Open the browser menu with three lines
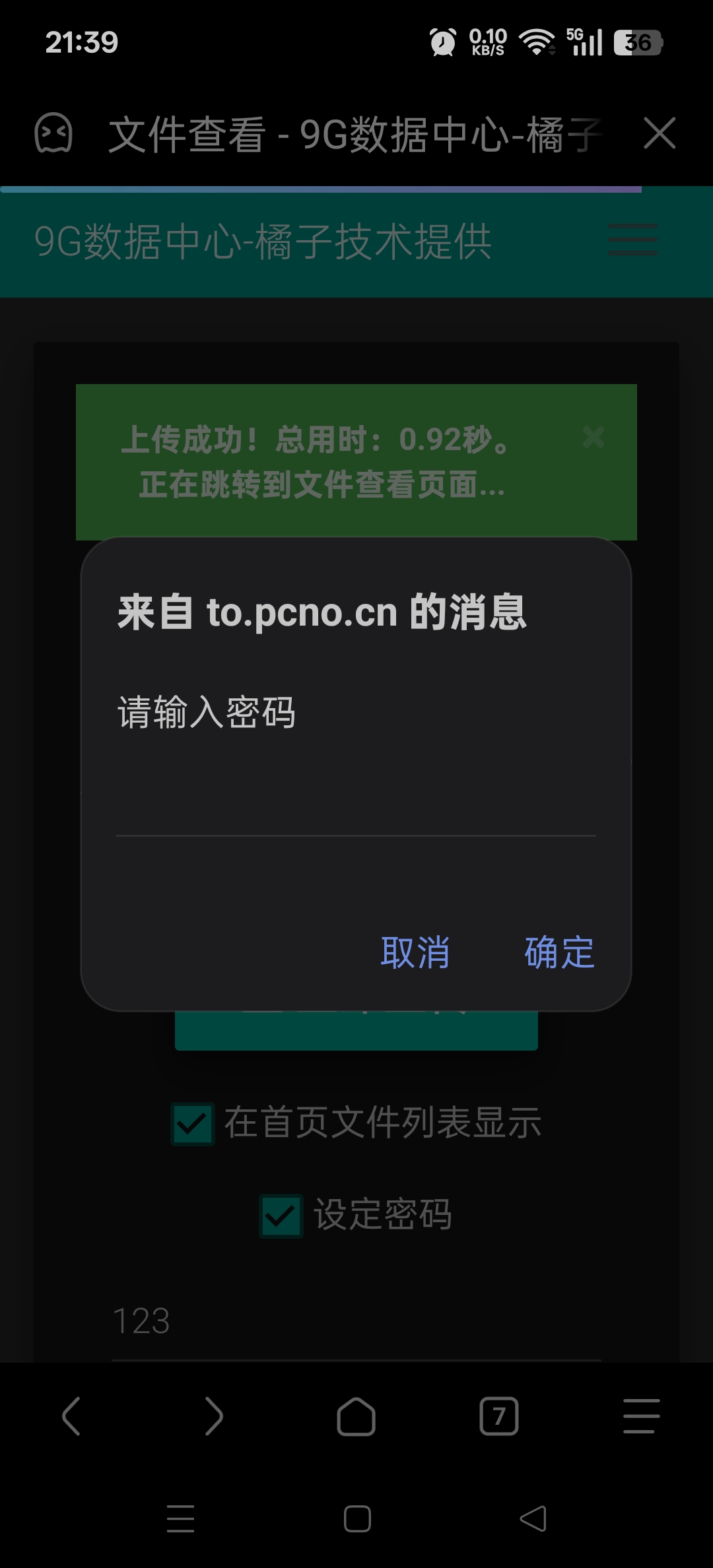Viewport: 713px width, 1568px height. [x=641, y=1416]
